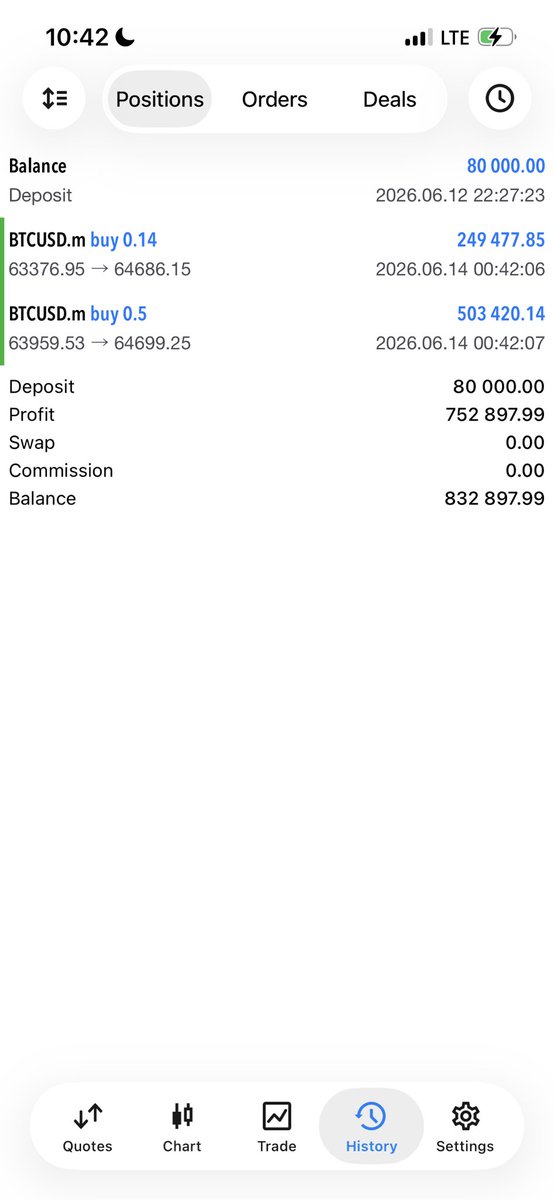Open the BTCUSD.m buy 0.5 position

277,328
